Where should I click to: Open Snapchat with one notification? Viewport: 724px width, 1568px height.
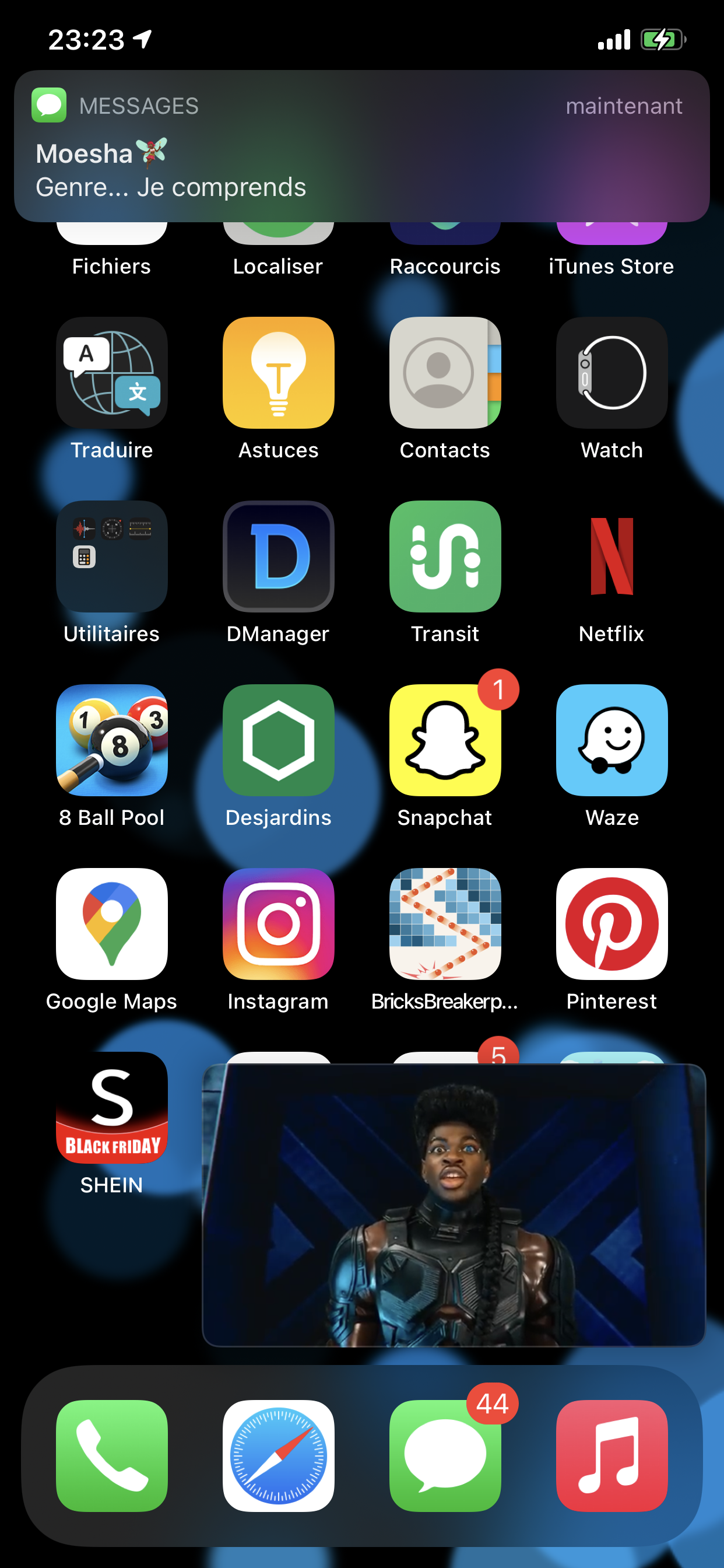click(445, 740)
